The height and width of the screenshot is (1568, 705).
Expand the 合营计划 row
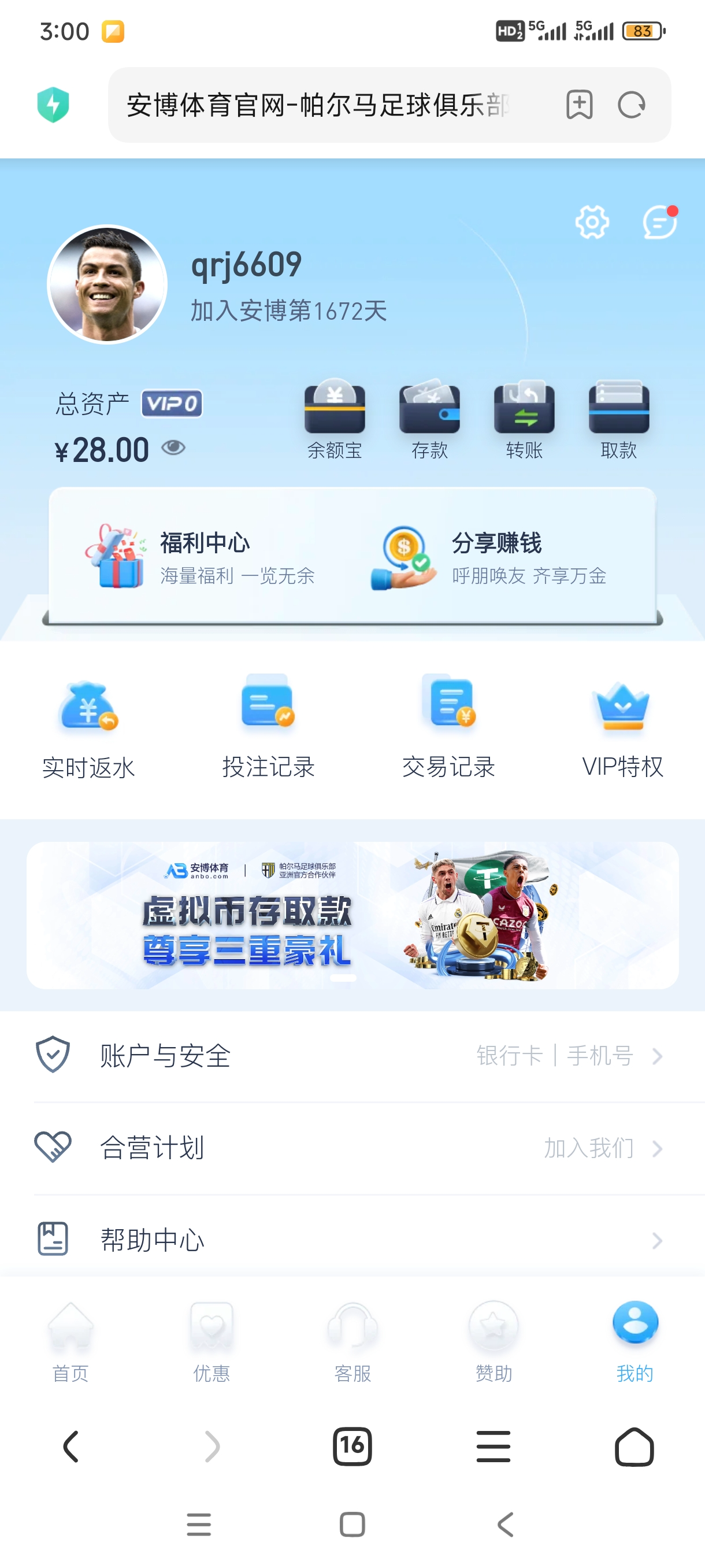click(x=352, y=1149)
